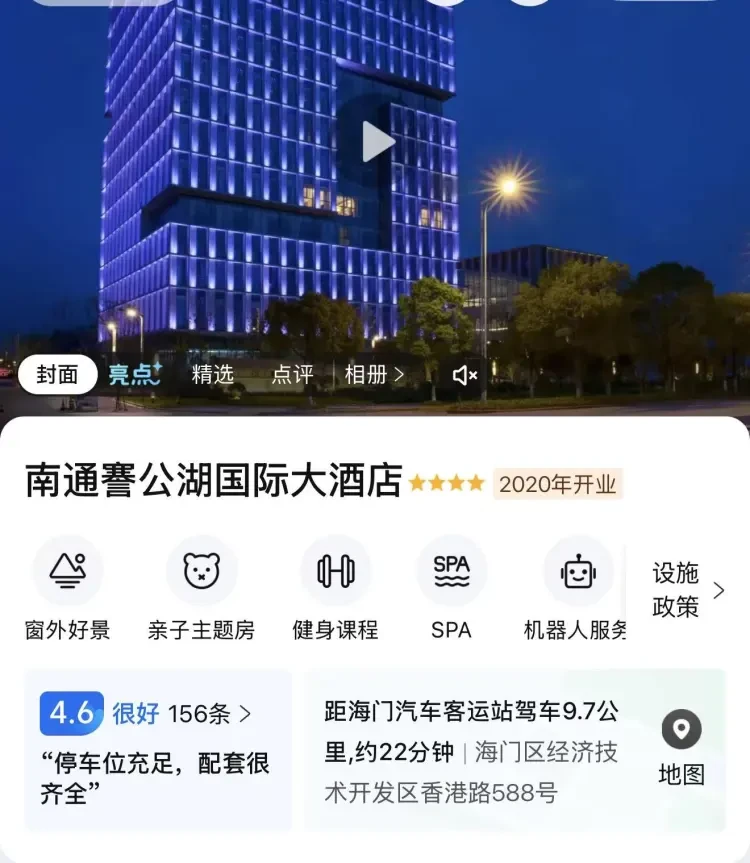This screenshot has height=863, width=750.
Task: Switch to the 亮点 tab
Action: 135,375
